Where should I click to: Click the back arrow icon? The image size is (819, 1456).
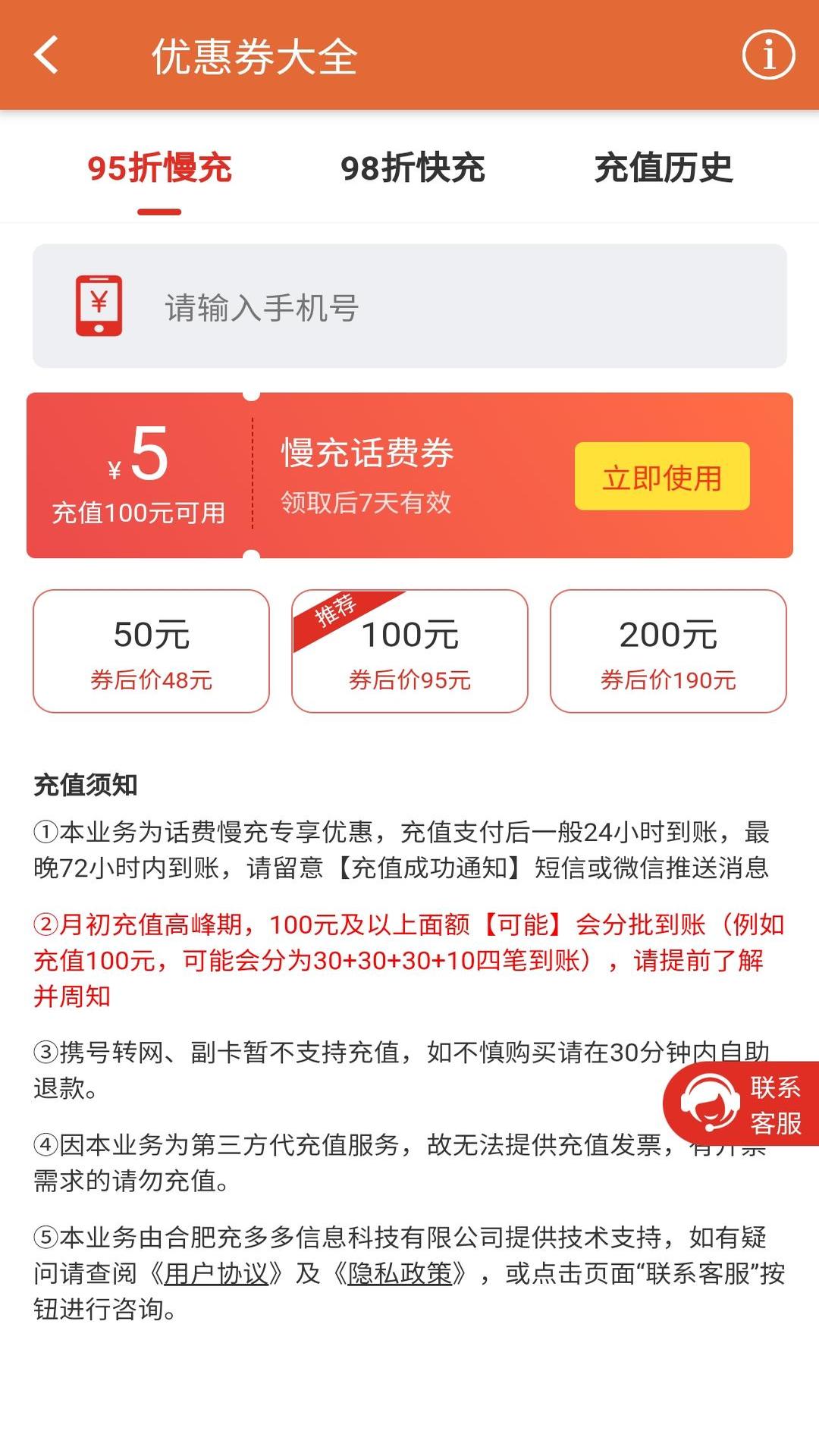(45, 56)
